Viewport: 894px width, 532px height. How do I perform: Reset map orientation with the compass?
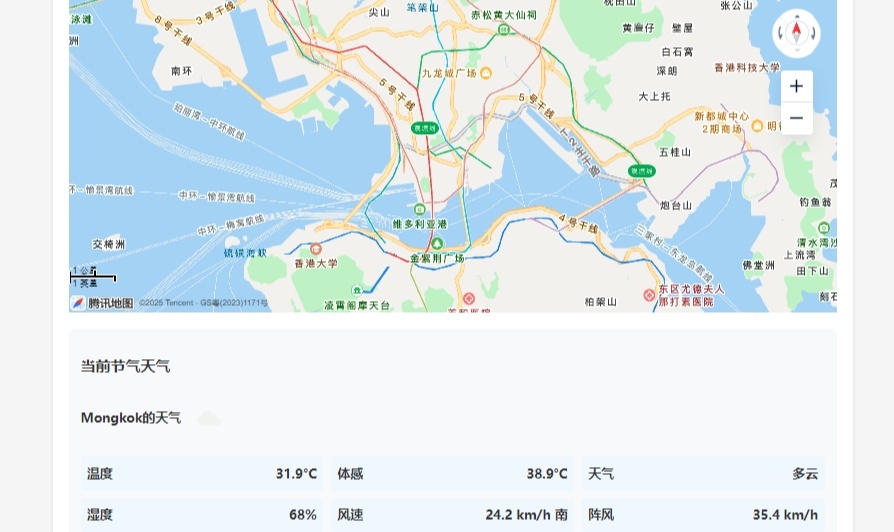pos(796,33)
